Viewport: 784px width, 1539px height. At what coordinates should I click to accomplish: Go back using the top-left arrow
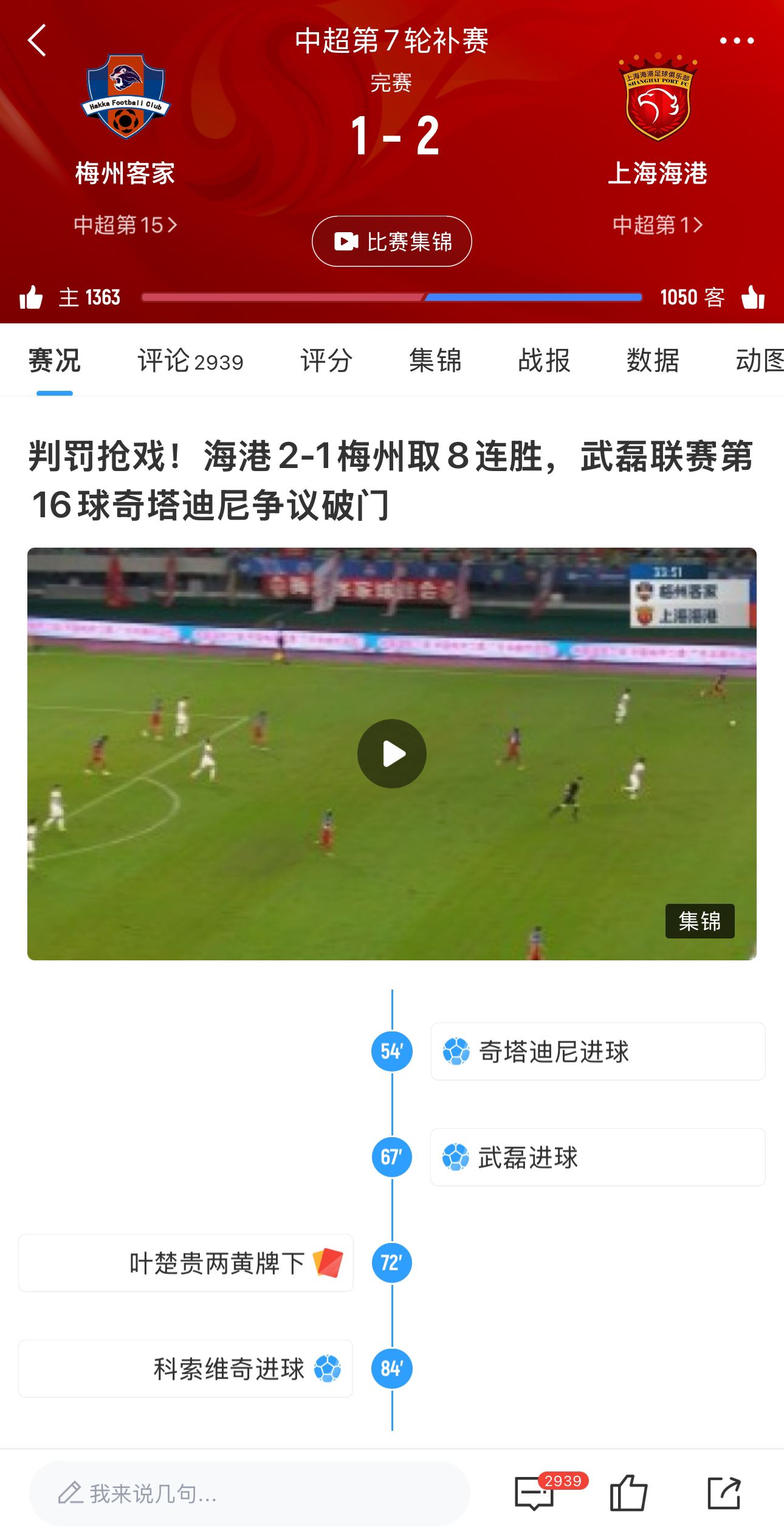click(x=38, y=41)
